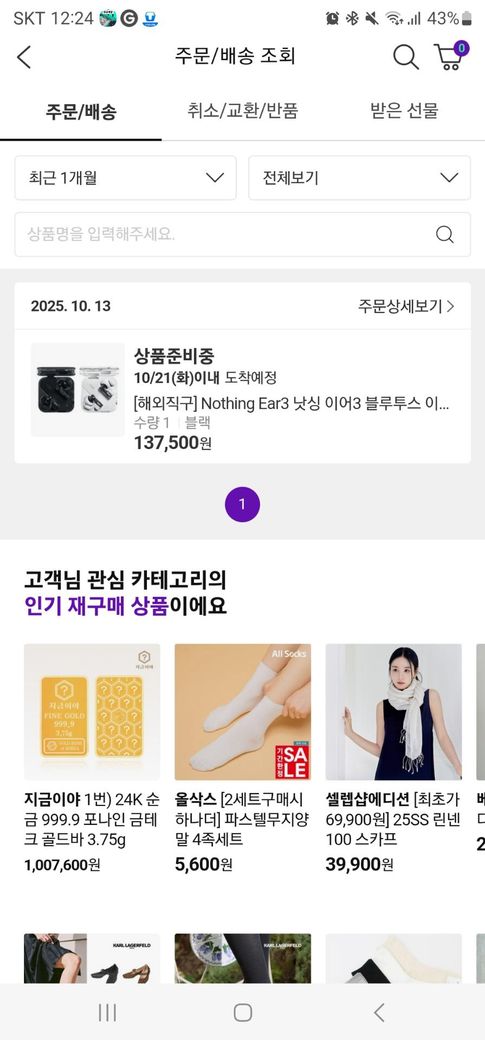Open the Nothing Ear3 order item
The height and width of the screenshot is (1040, 485).
[x=243, y=396]
